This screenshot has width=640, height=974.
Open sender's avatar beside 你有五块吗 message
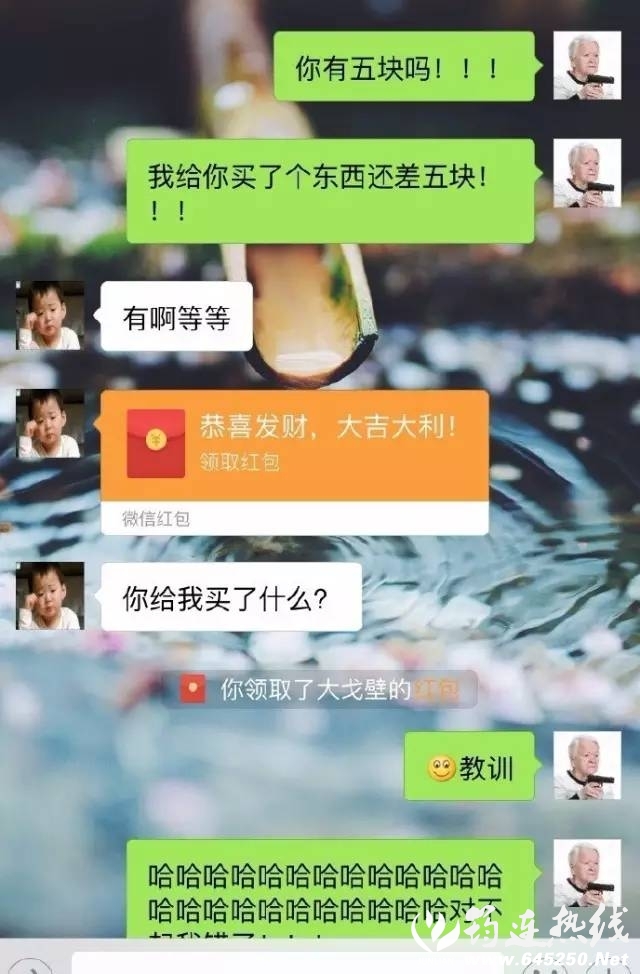pyautogui.click(x=587, y=66)
